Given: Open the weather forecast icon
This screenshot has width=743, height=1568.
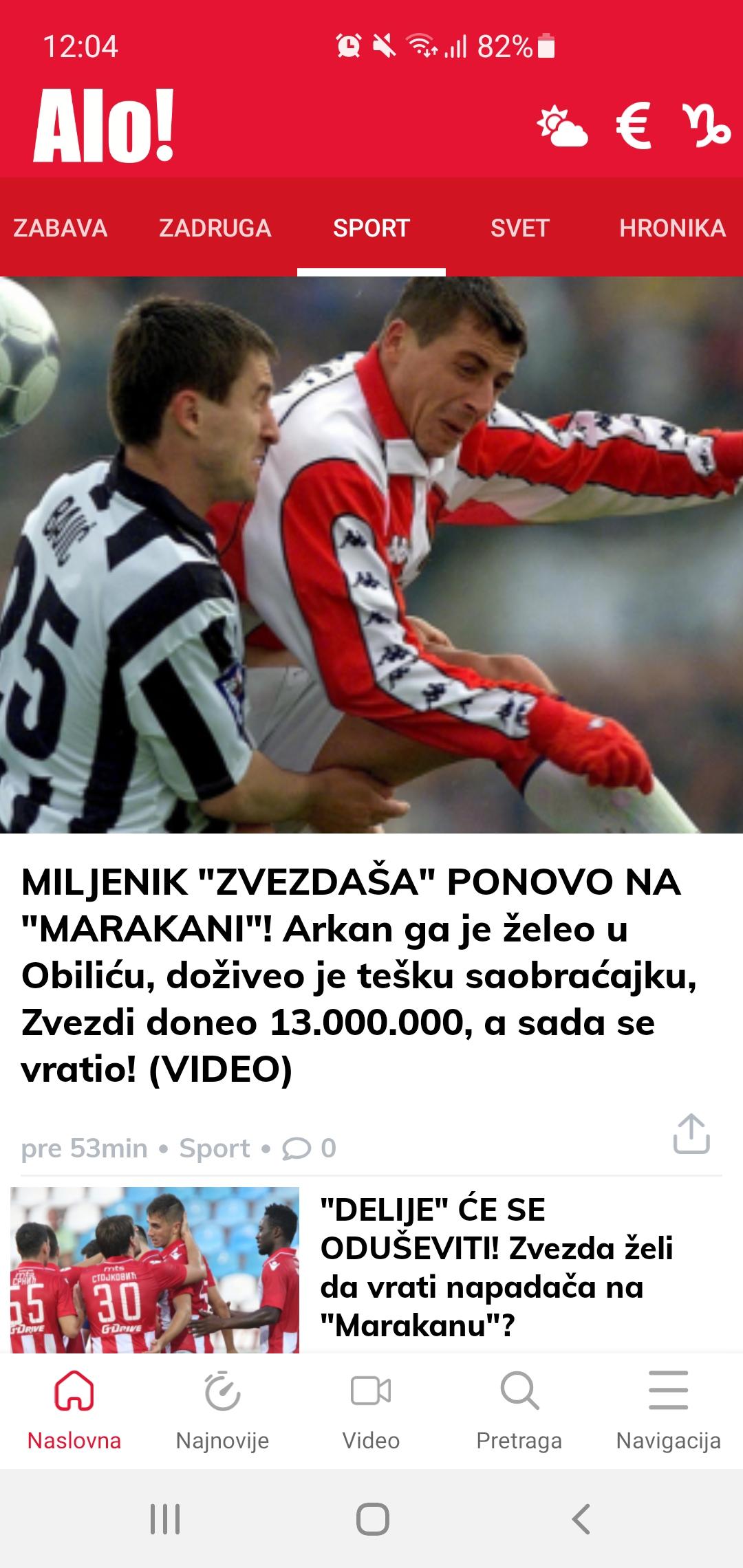Looking at the screenshot, I should pyautogui.click(x=562, y=126).
